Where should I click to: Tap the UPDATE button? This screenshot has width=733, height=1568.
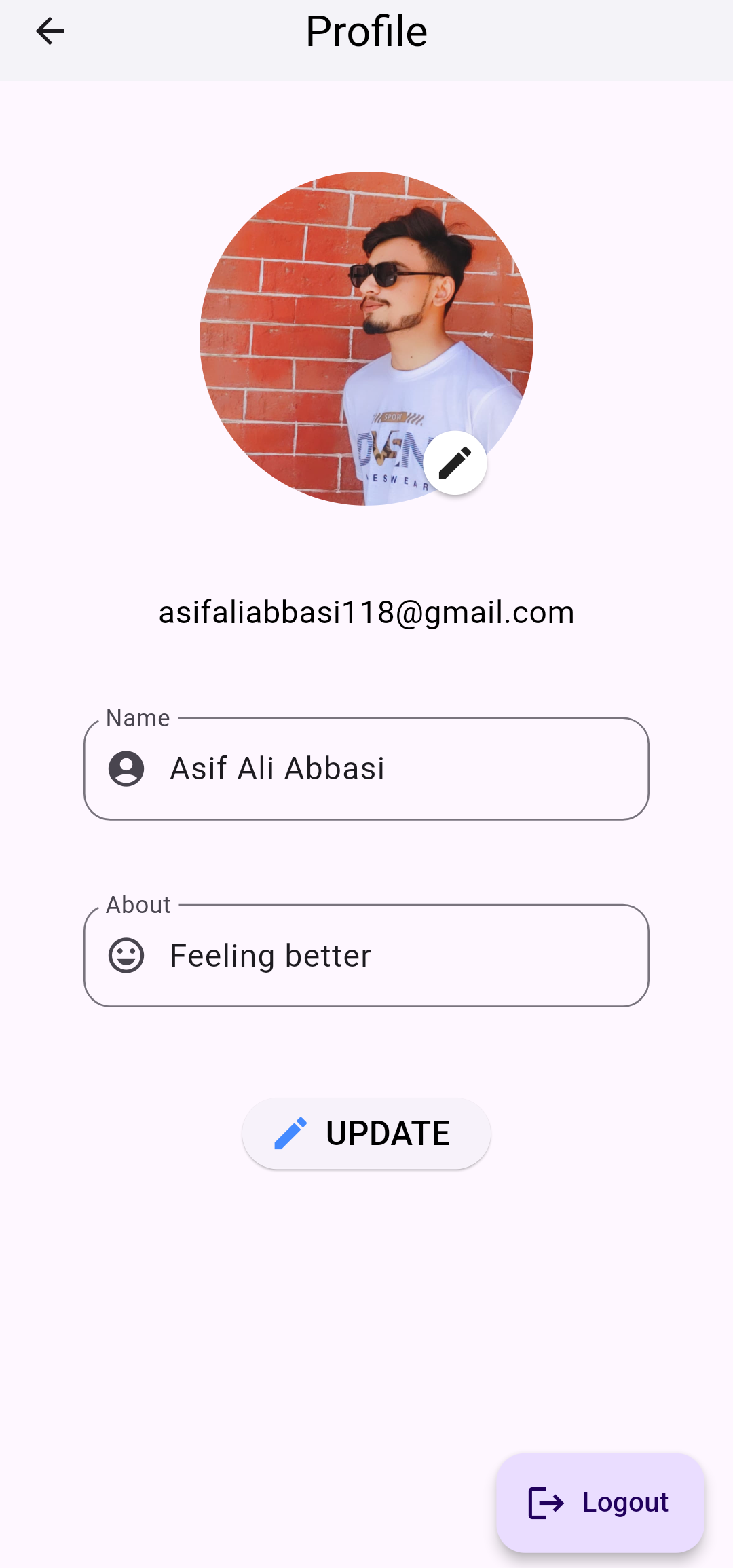(x=366, y=1134)
